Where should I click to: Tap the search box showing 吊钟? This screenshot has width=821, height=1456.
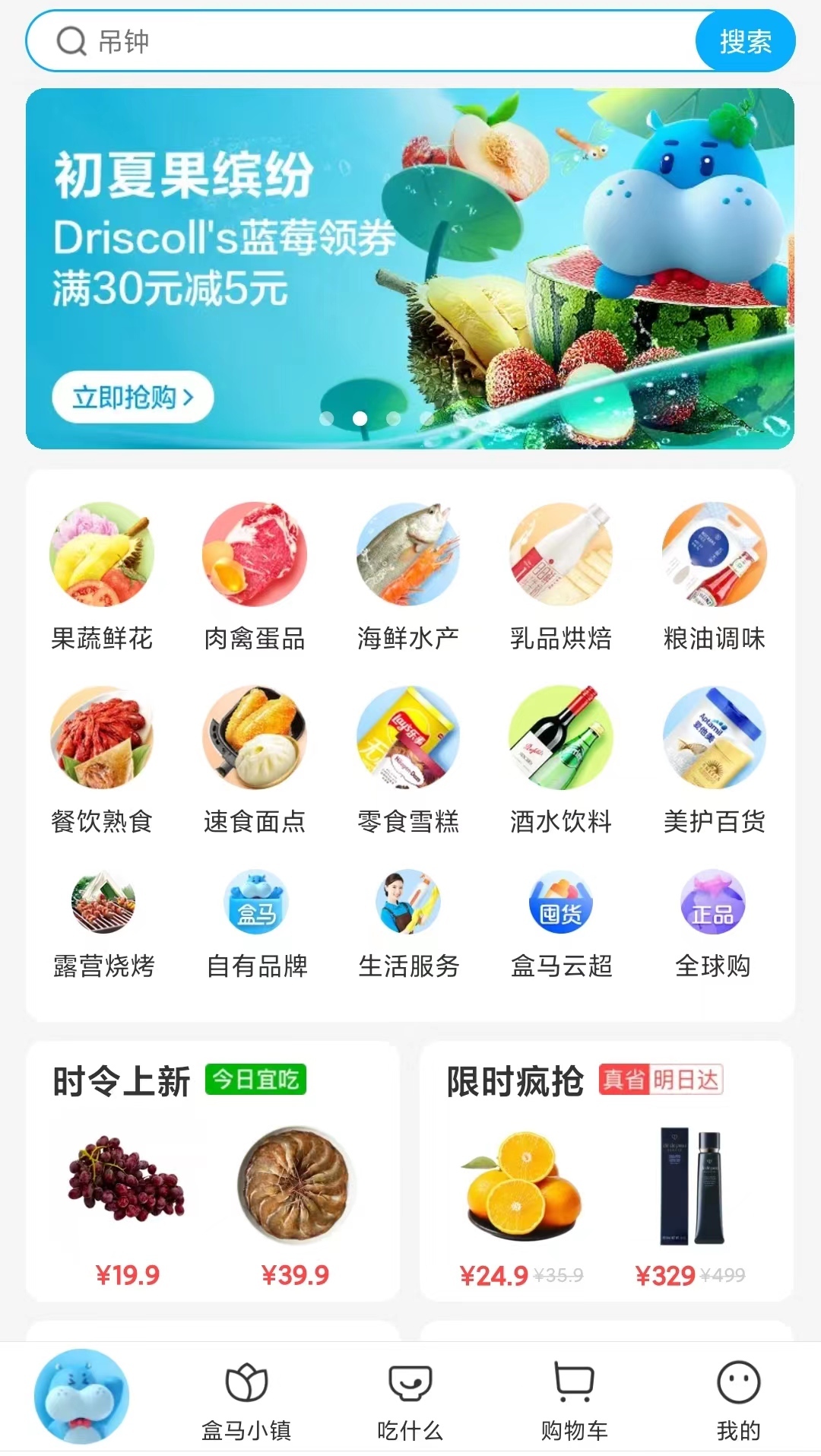click(x=362, y=41)
